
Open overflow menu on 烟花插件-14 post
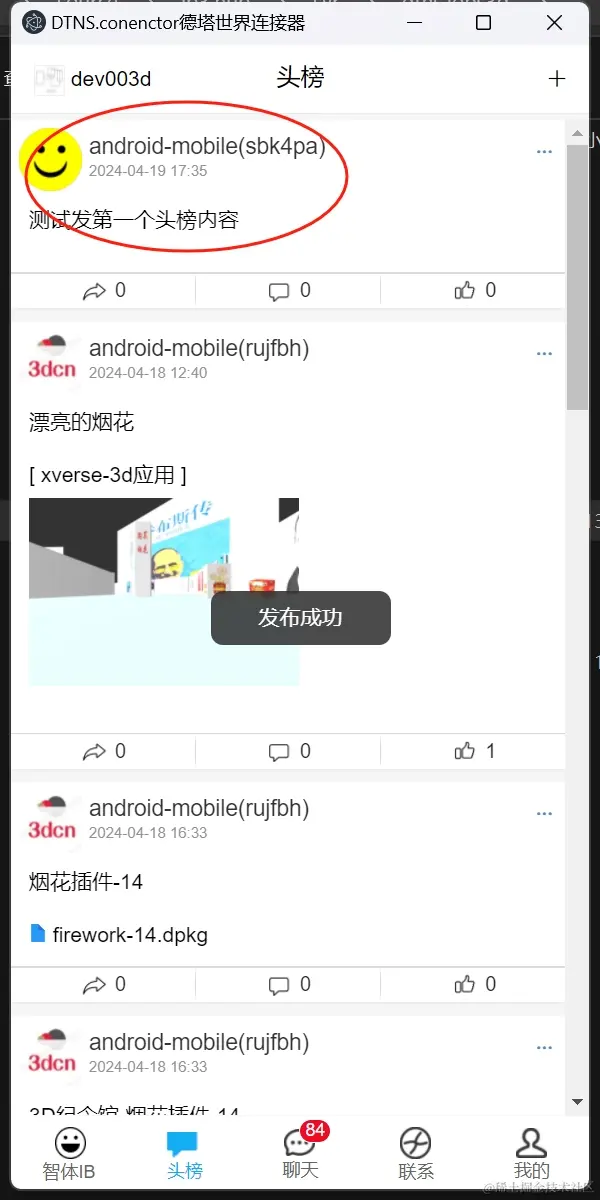click(x=544, y=814)
